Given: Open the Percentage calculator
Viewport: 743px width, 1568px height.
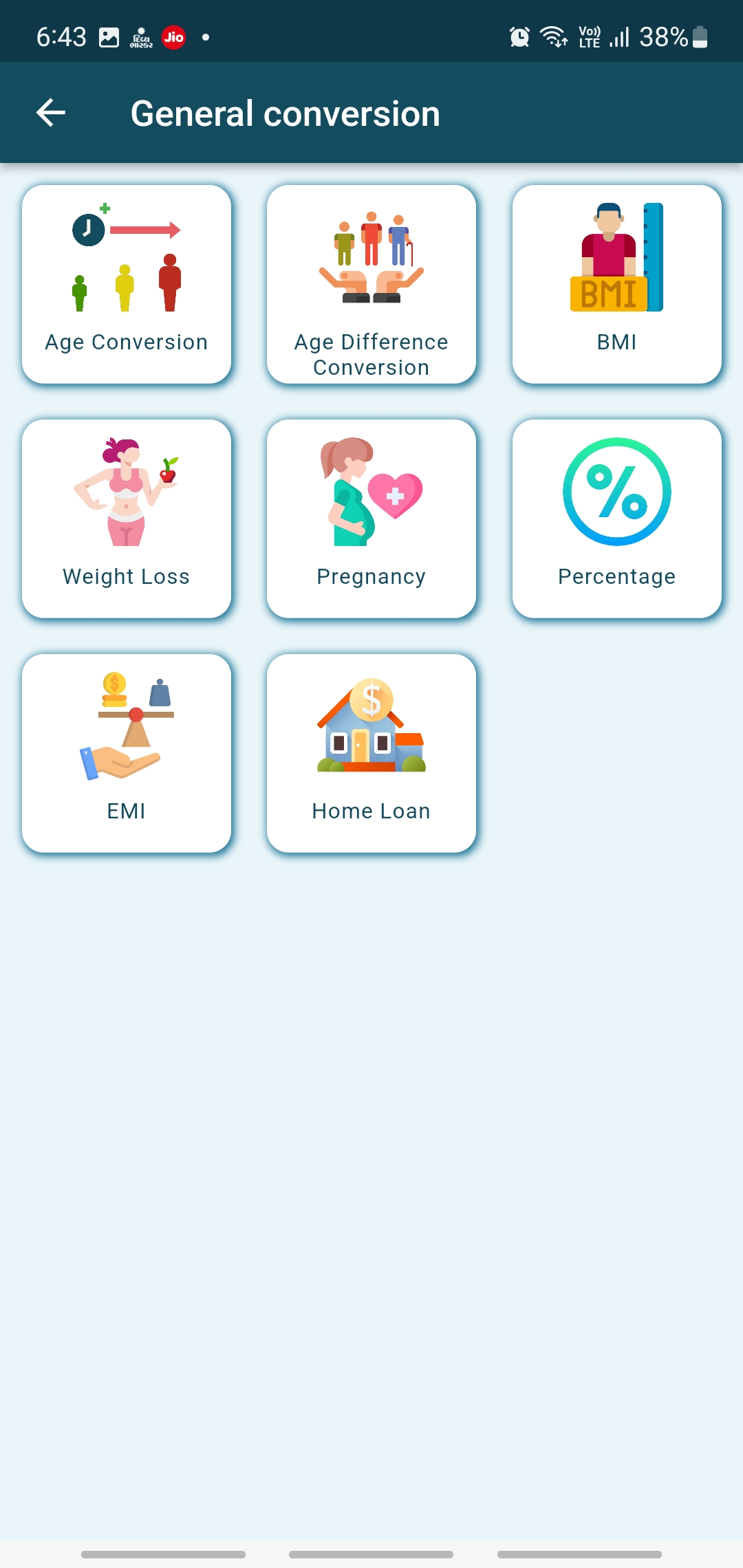Looking at the screenshot, I should click(616, 519).
